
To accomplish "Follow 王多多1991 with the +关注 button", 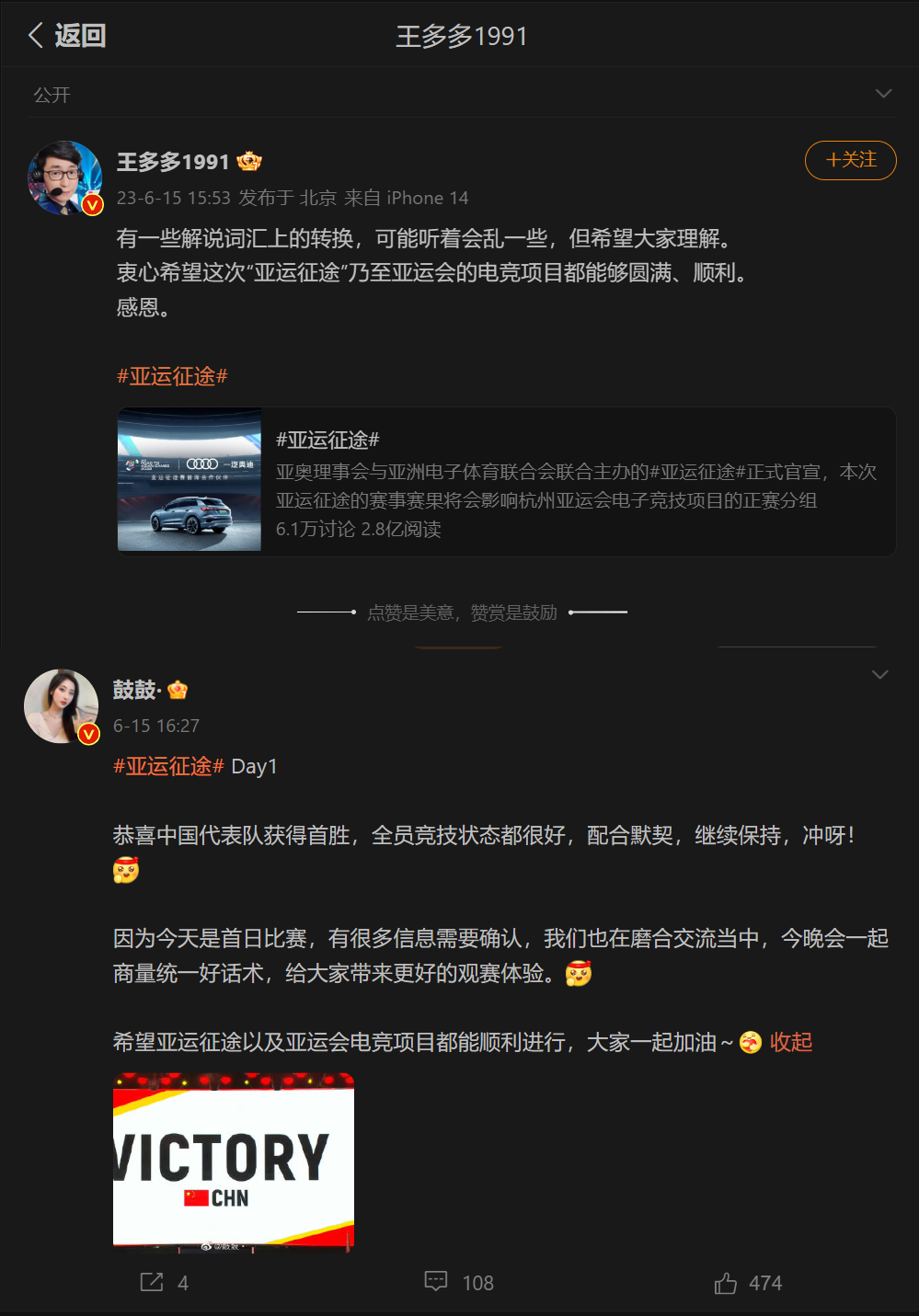I will (850, 160).
